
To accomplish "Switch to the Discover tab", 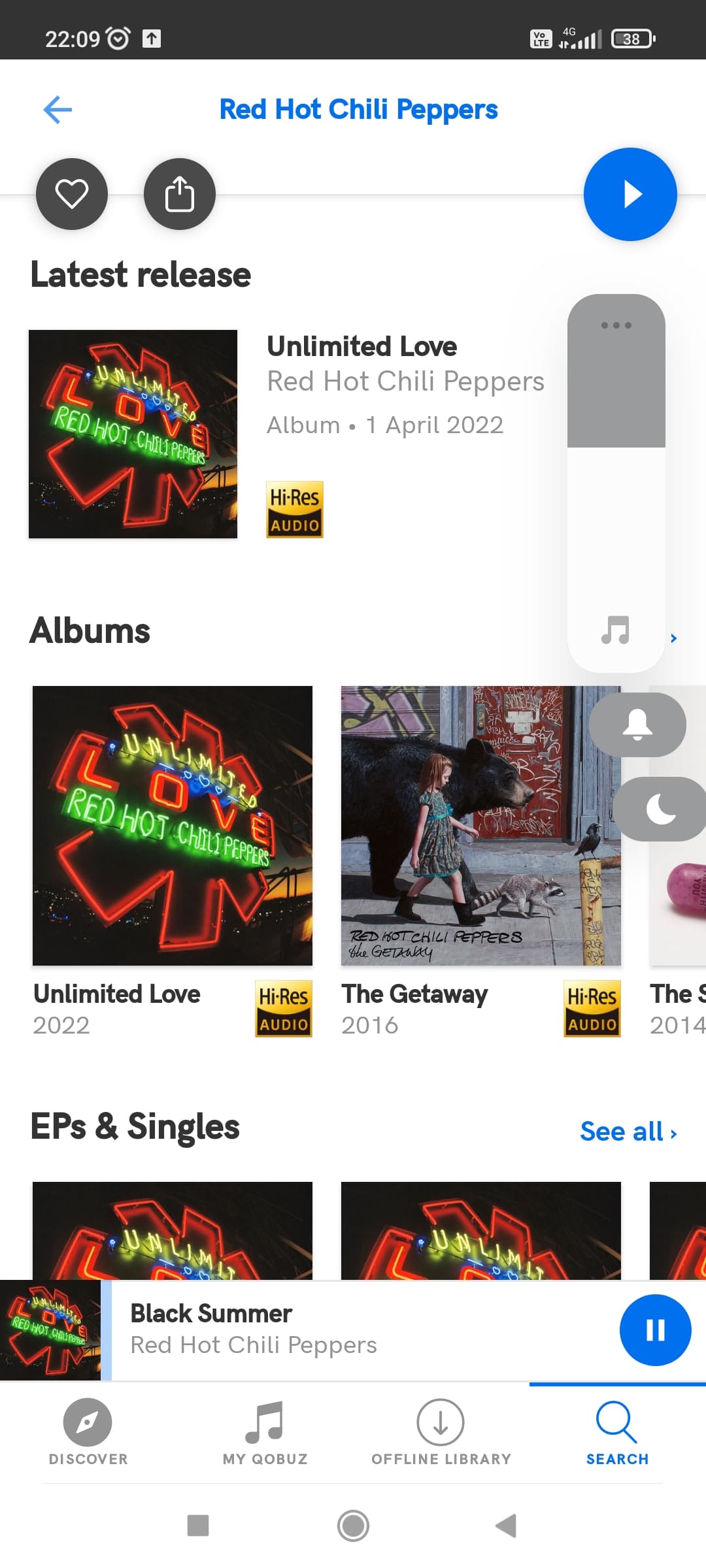I will [88, 1432].
